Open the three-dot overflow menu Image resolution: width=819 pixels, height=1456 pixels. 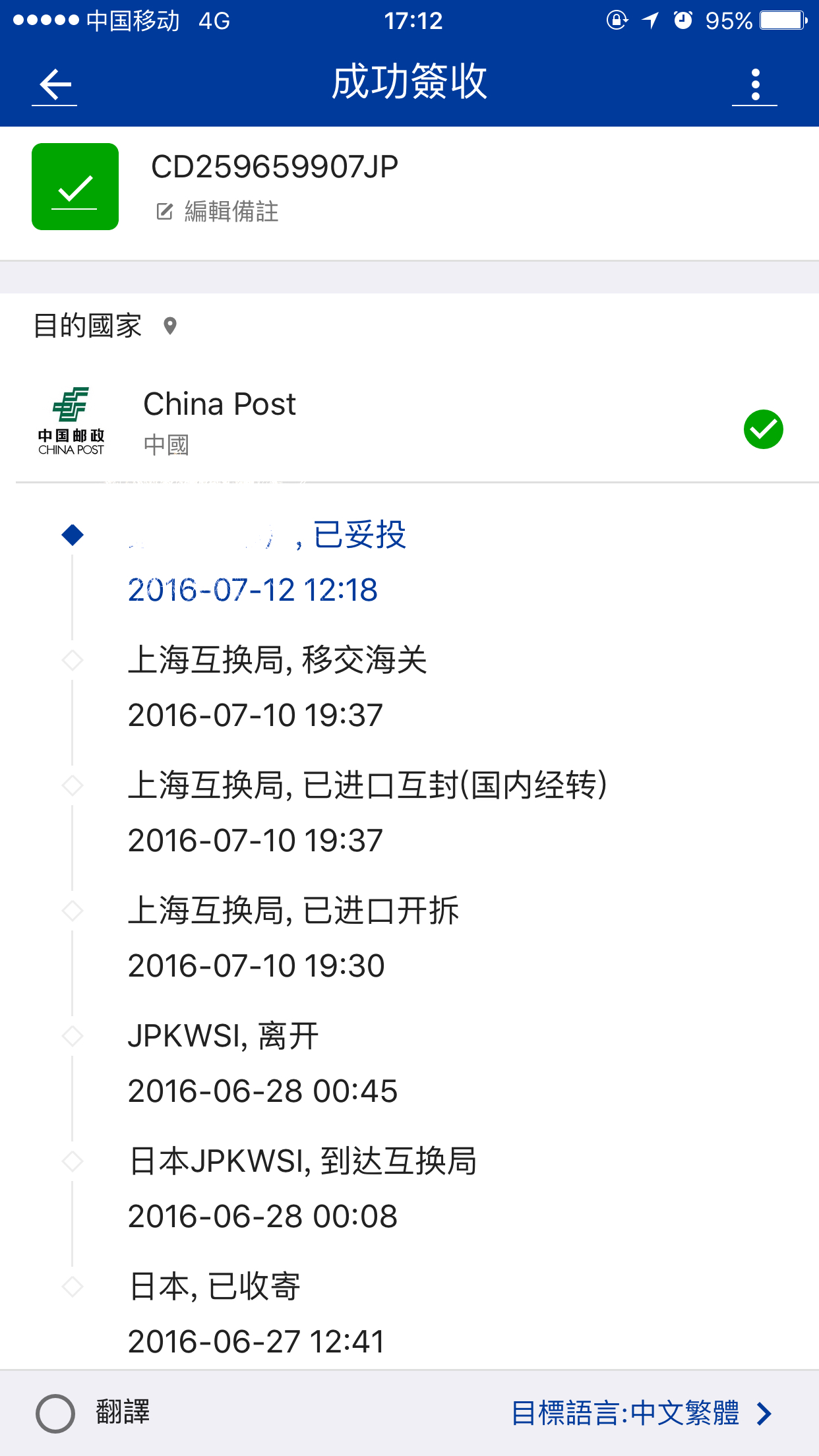click(755, 85)
